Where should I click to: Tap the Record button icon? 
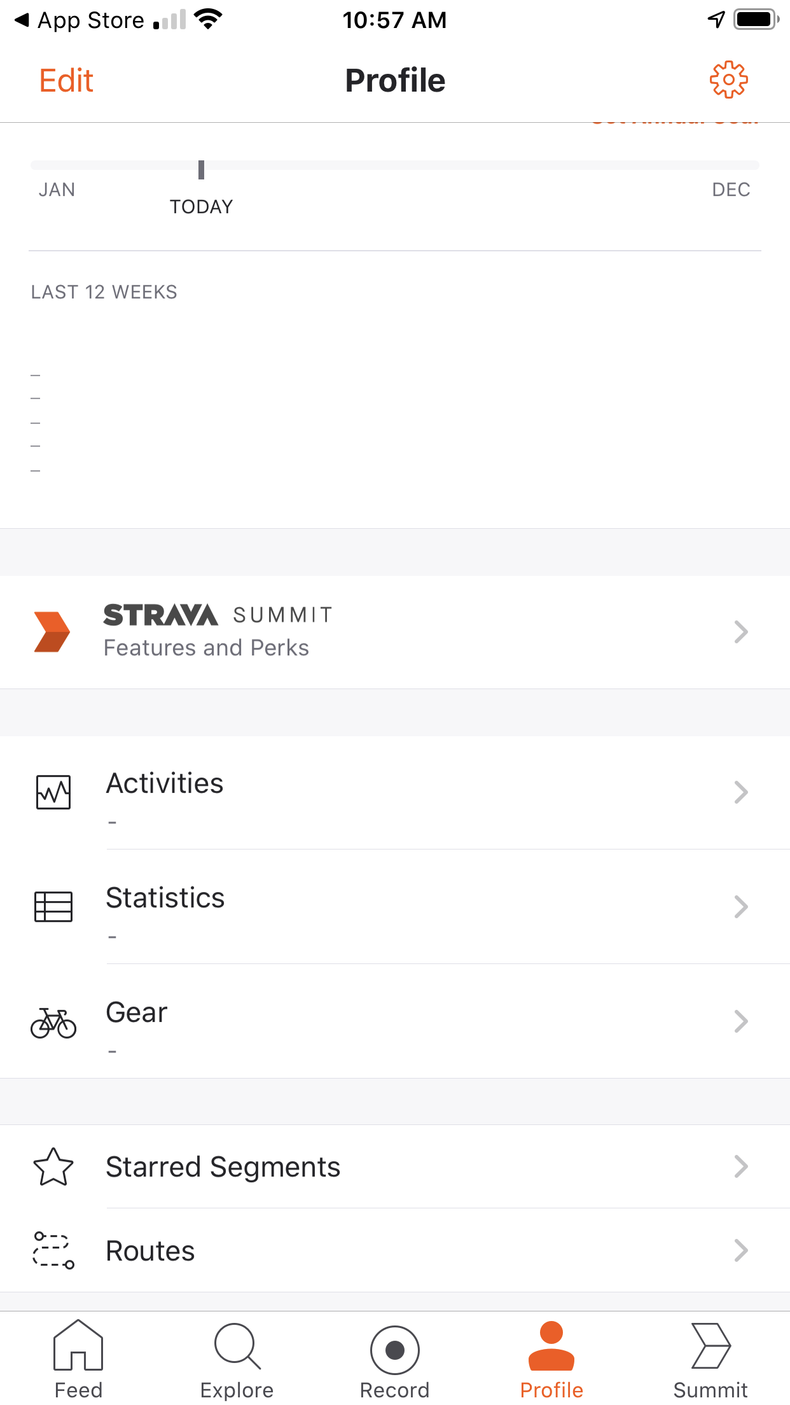tap(394, 1347)
